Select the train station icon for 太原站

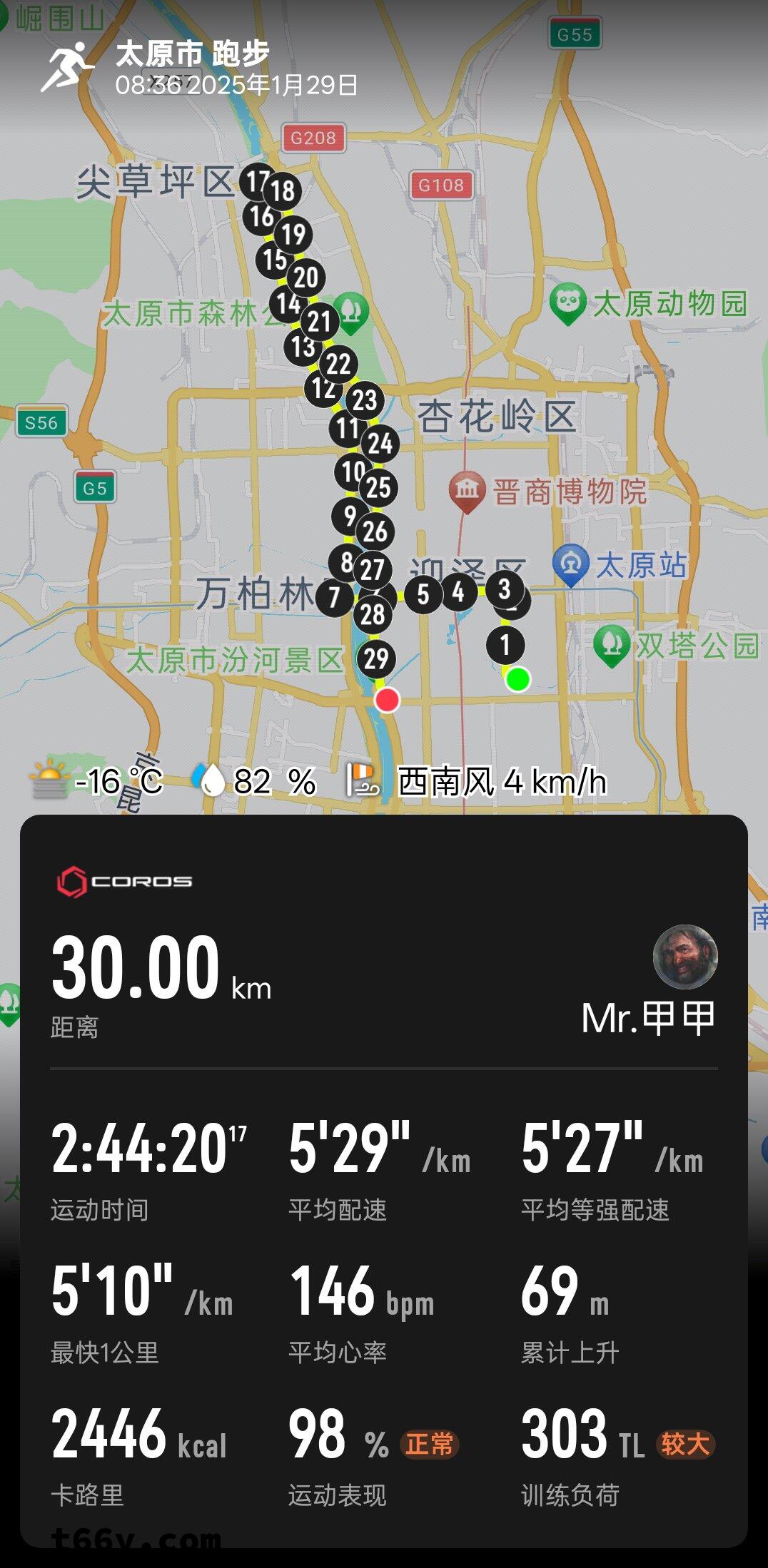point(570,564)
